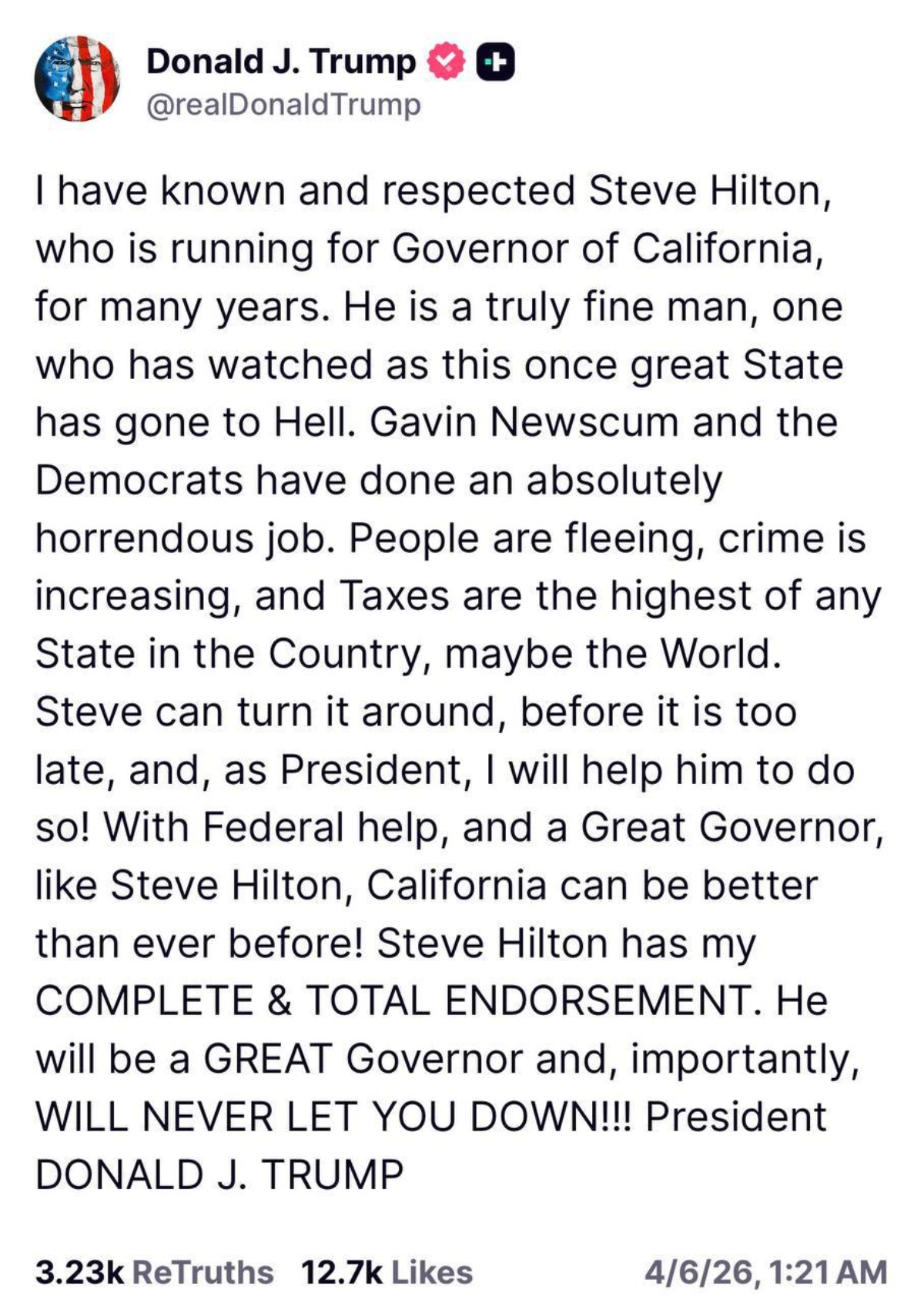Screen dimensions: 924x1303
Task: View the 3.23k ReTruths list
Action: [x=154, y=1272]
